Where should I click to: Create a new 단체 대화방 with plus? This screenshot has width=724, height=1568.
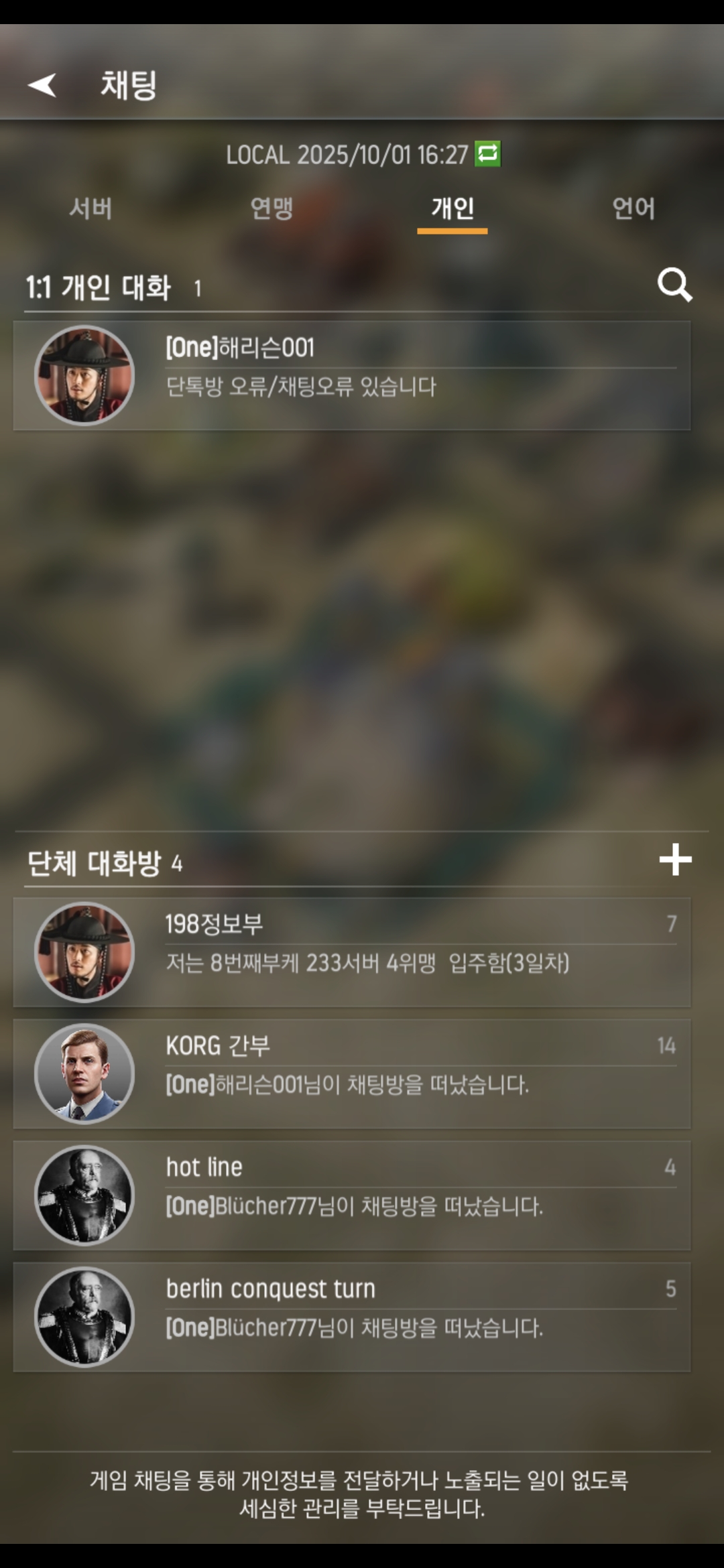675,860
